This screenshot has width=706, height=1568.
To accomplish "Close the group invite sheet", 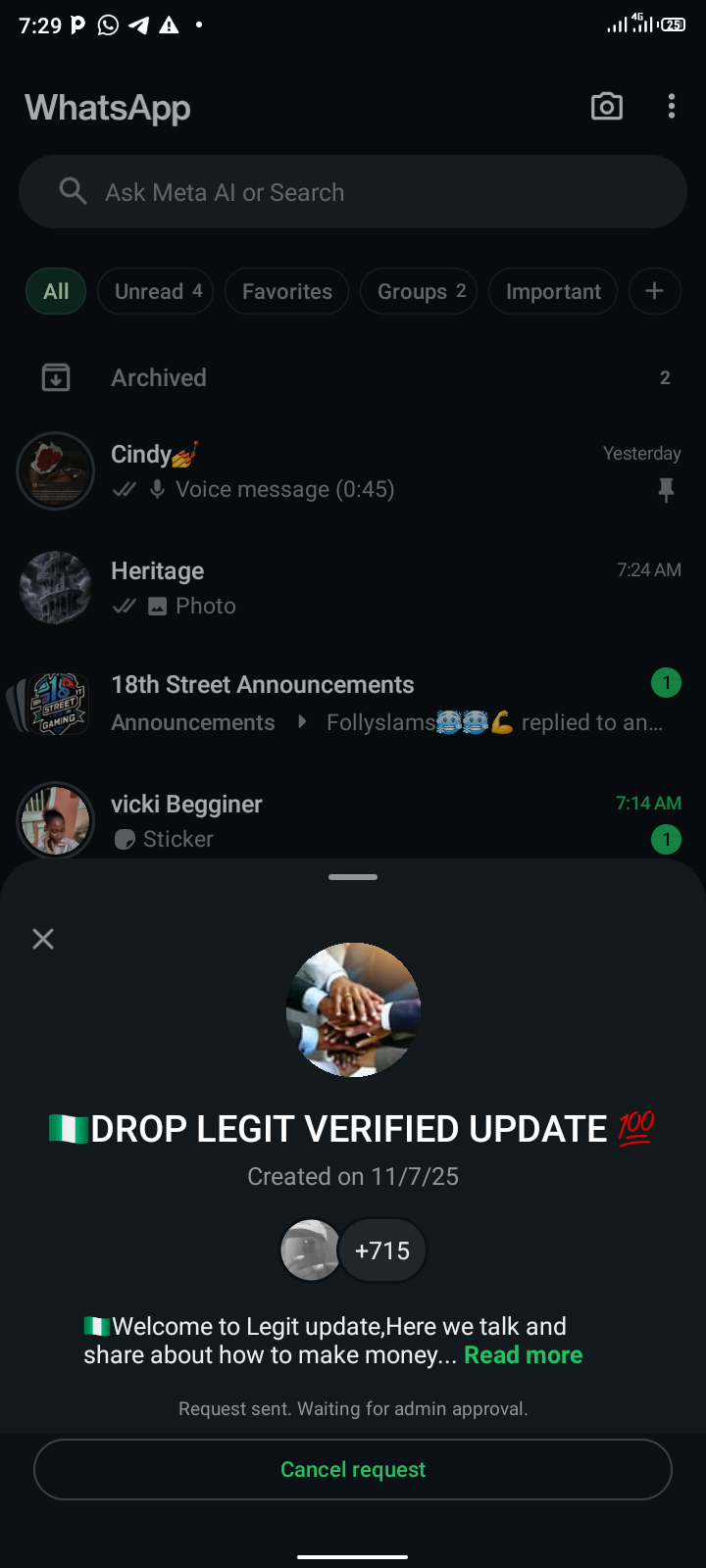I will (x=43, y=939).
